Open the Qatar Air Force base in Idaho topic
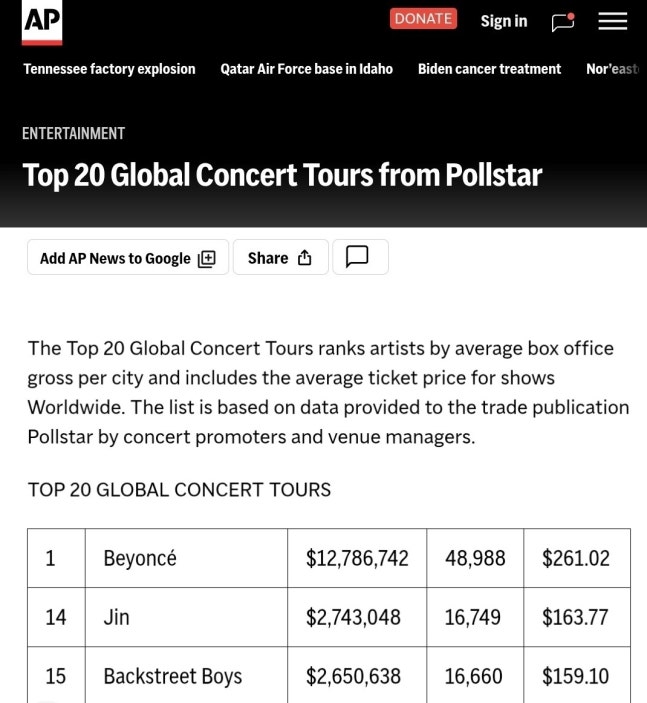The height and width of the screenshot is (703, 647). 306,69
